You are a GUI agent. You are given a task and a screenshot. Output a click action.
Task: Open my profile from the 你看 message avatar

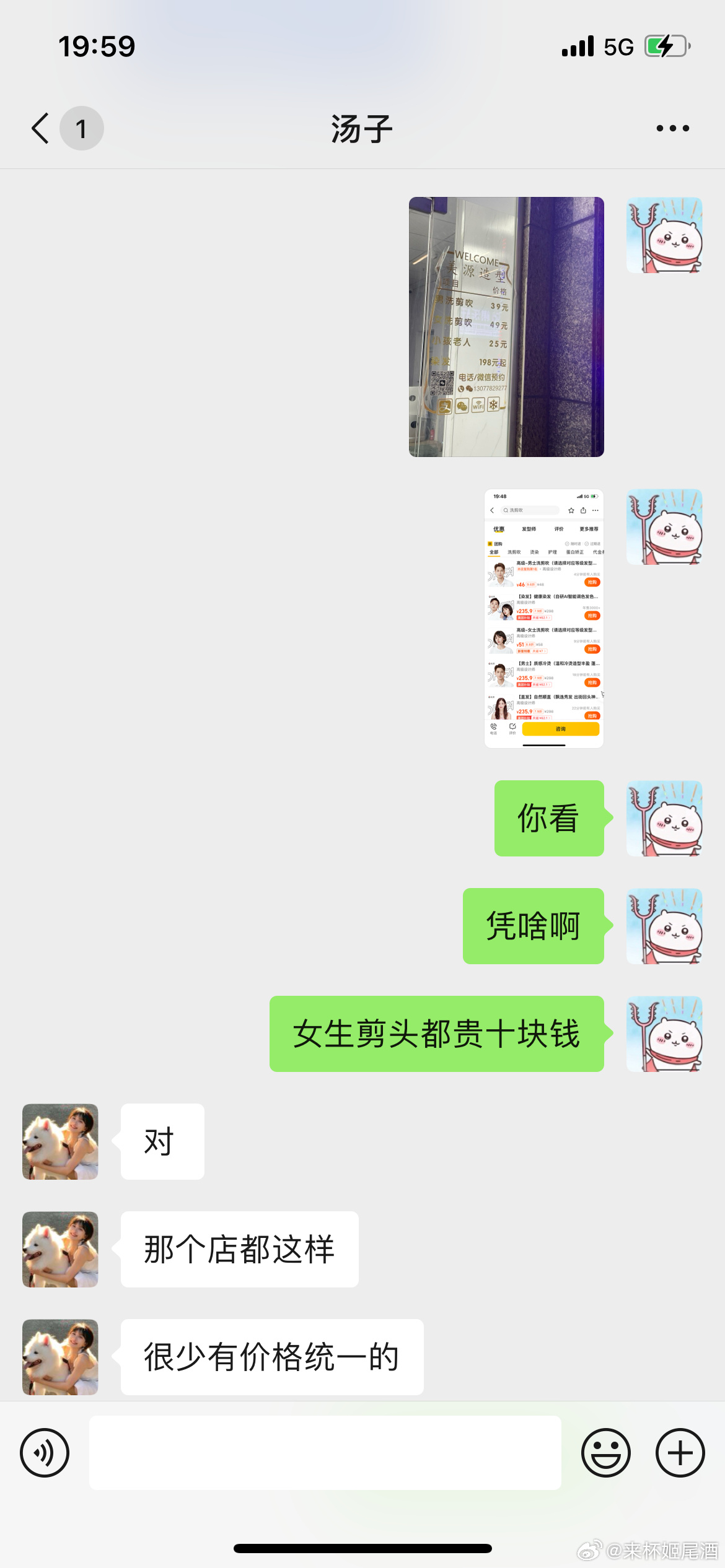[x=664, y=818]
